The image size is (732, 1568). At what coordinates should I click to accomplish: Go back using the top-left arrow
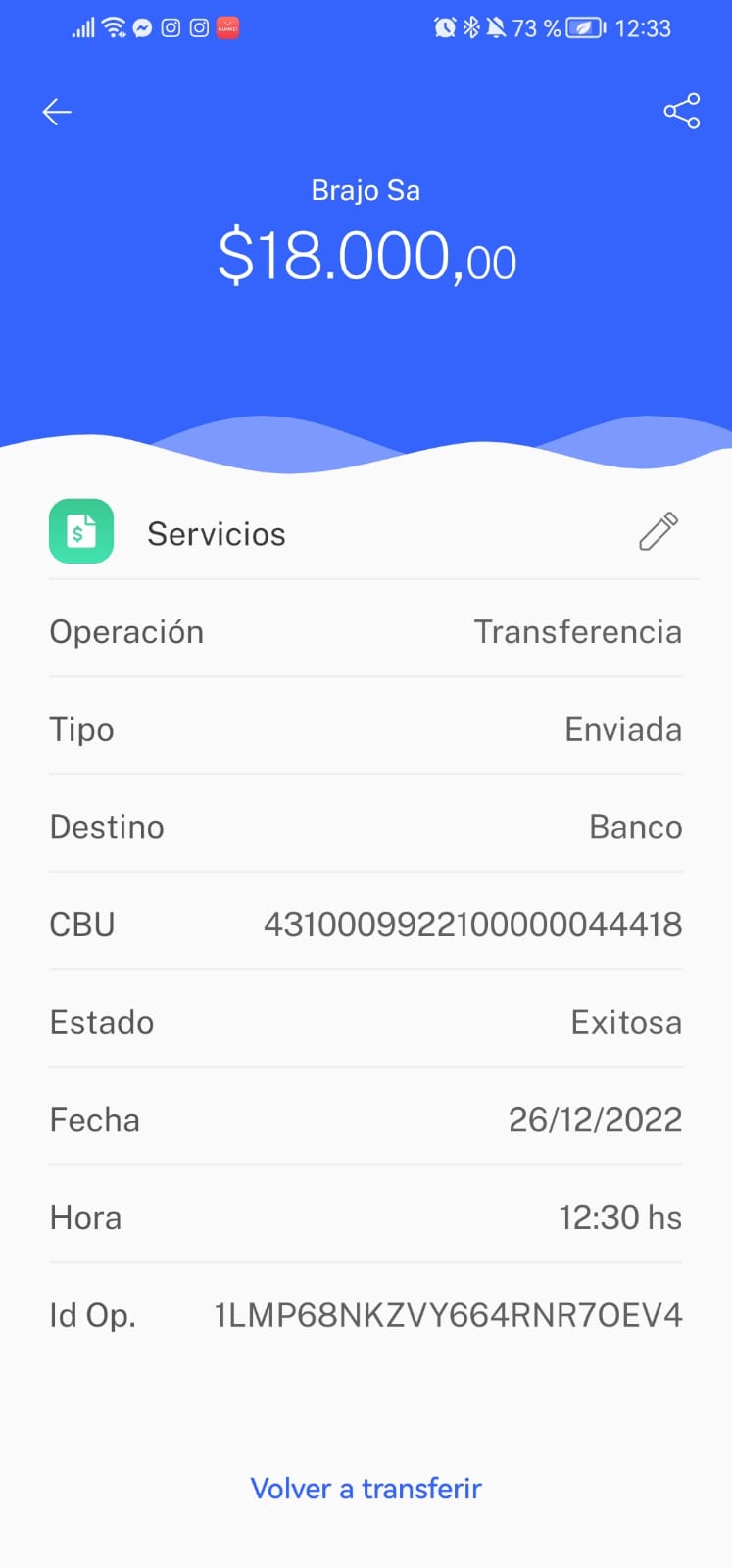click(57, 113)
